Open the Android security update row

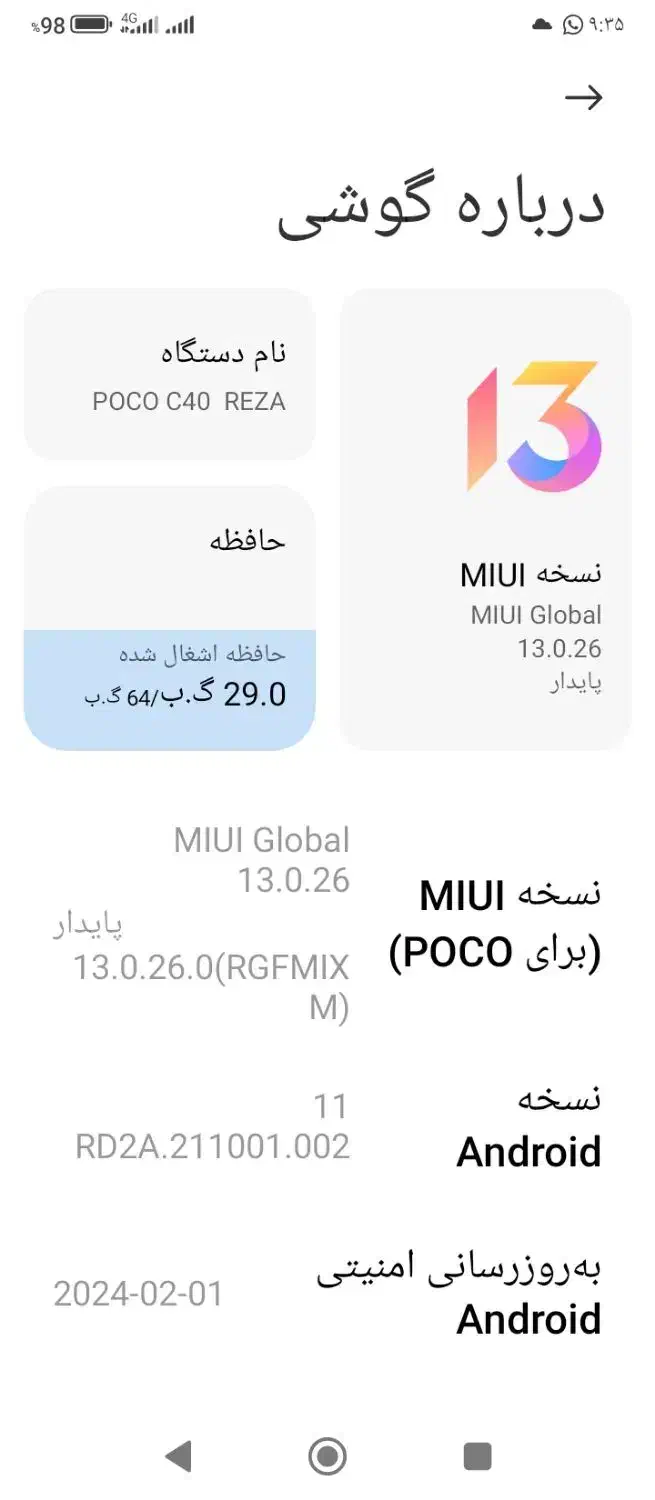click(x=327, y=1293)
